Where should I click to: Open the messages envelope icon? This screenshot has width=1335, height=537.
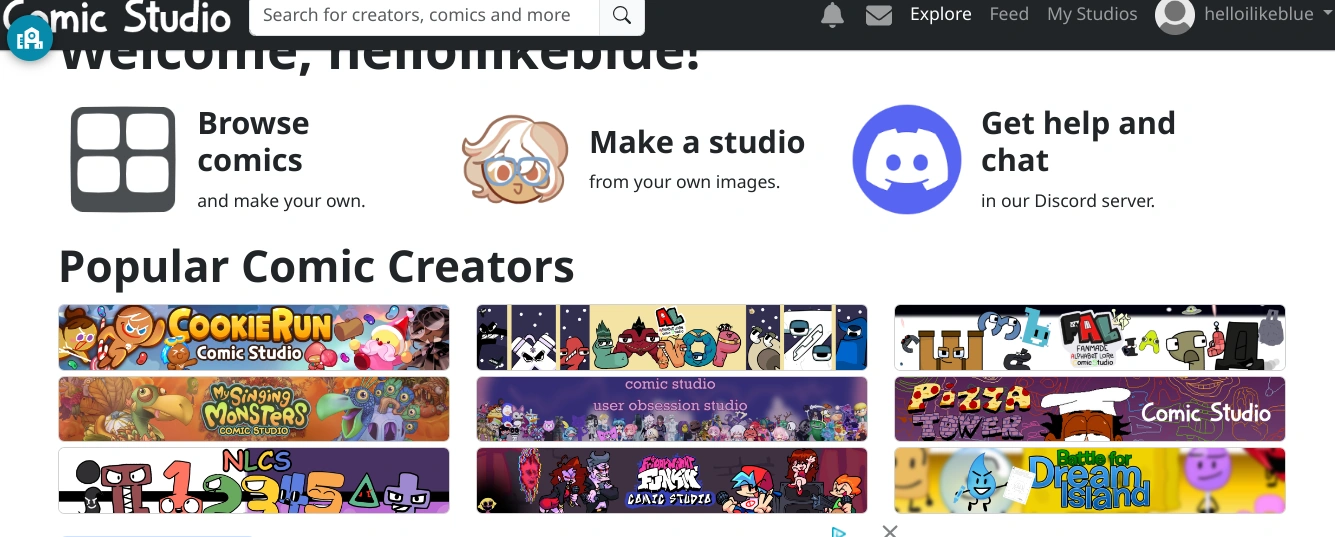879,15
